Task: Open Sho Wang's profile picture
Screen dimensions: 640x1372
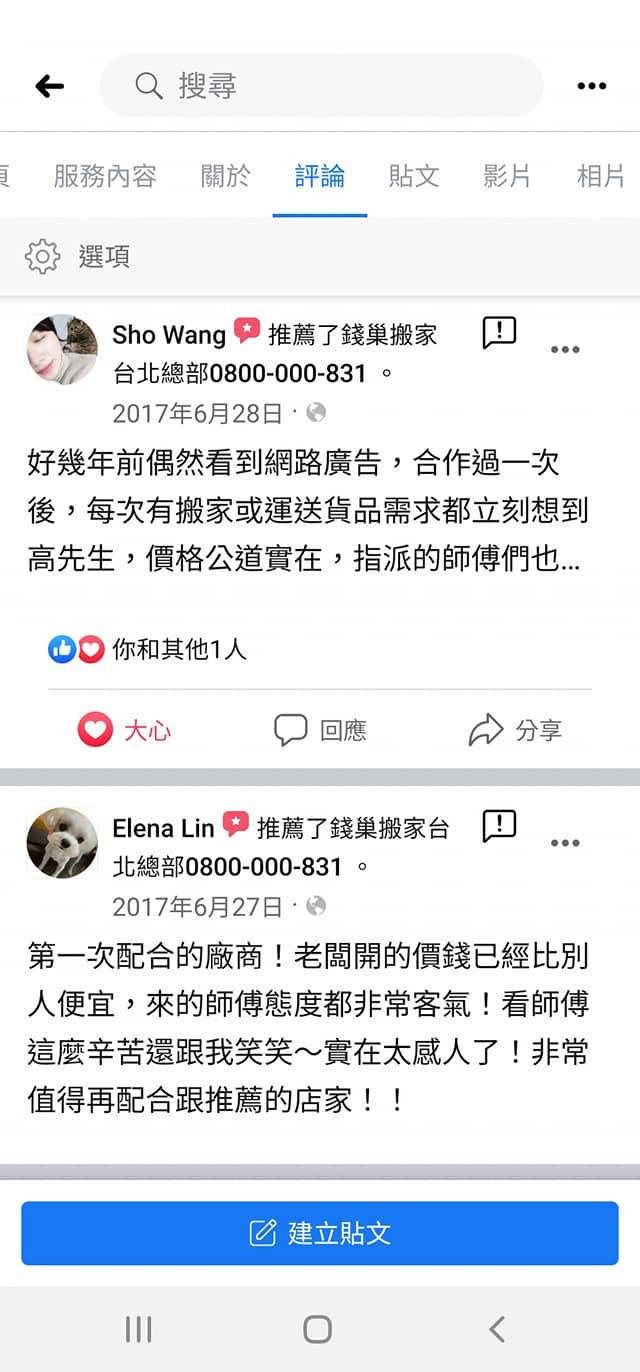Action: [x=62, y=350]
